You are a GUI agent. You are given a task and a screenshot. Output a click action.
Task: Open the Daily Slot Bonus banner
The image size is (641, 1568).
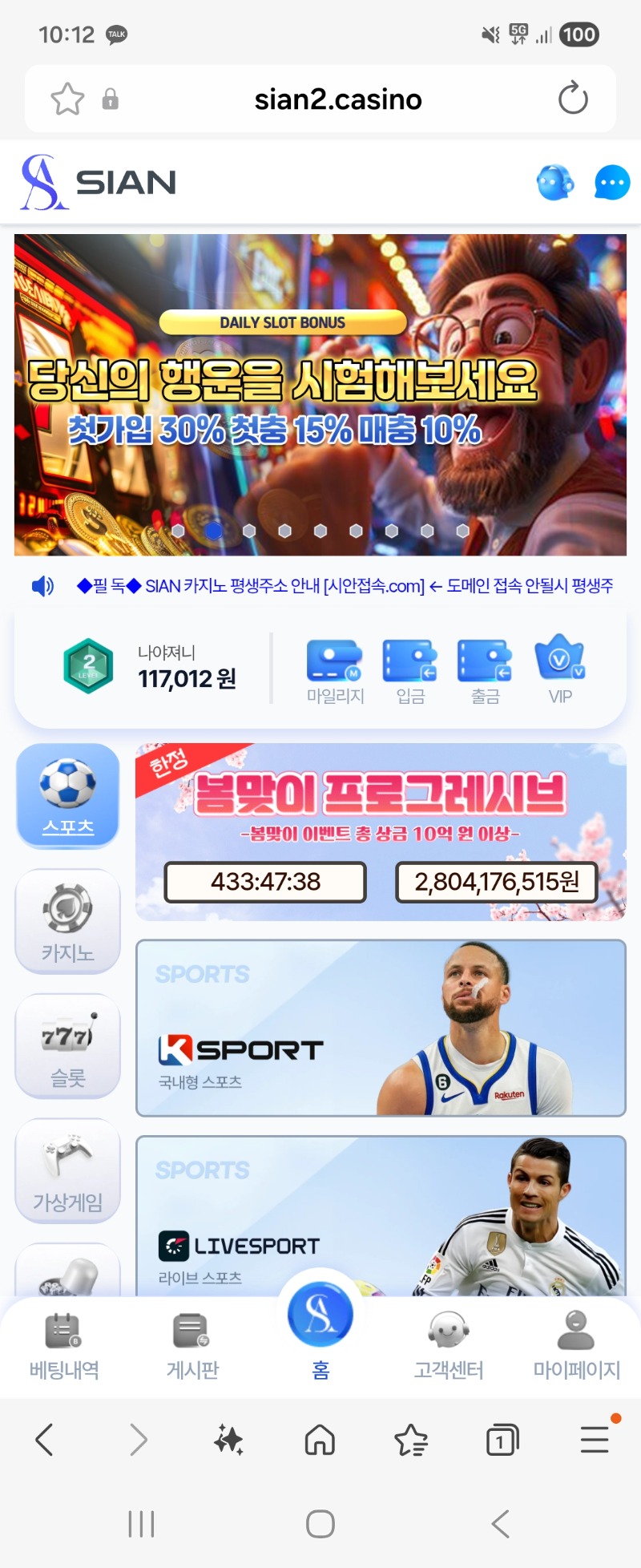tap(320, 394)
